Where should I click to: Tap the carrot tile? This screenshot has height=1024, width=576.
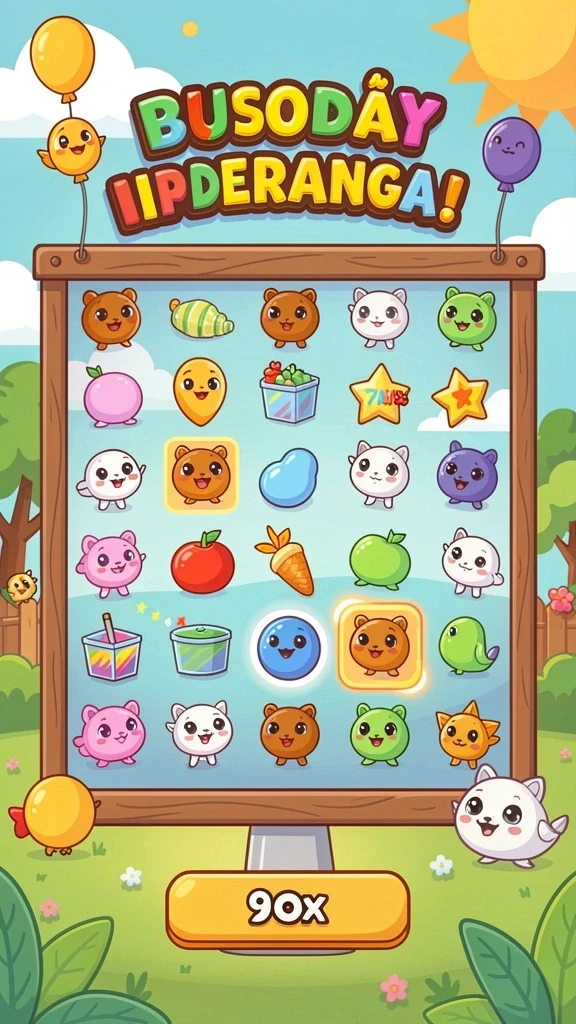286,560
